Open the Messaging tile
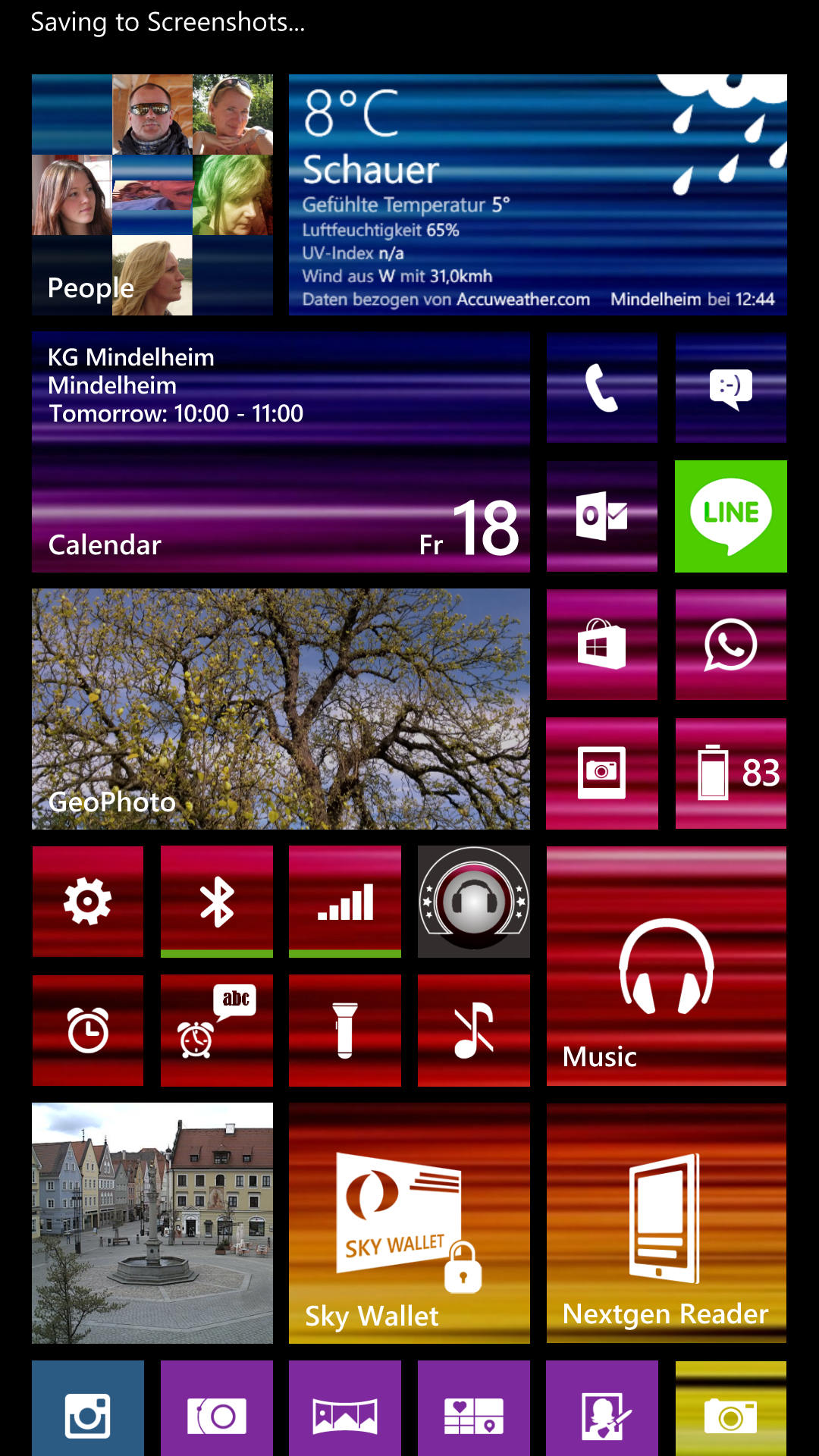Screen dimensions: 819x1456 tap(731, 388)
